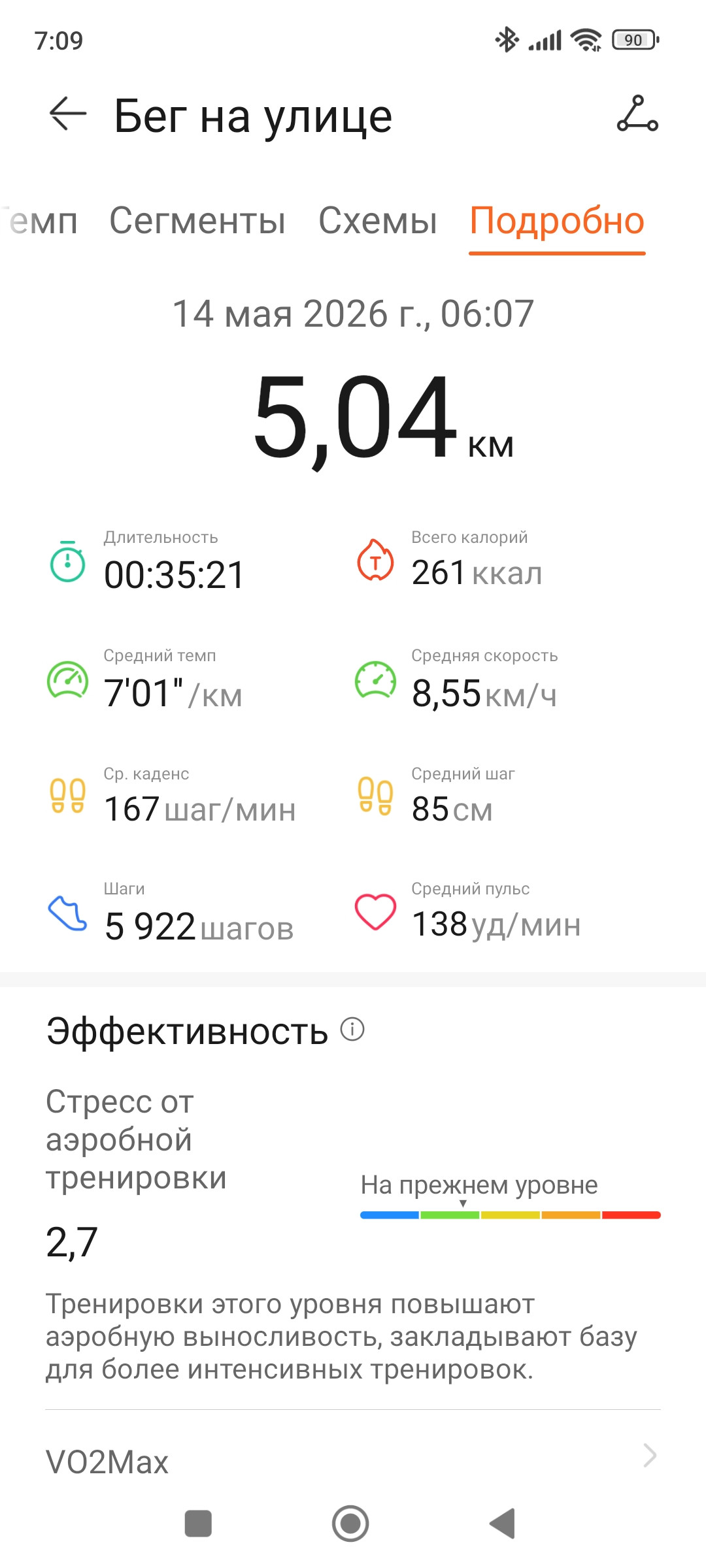Switch to the Схемы tab
The height and width of the screenshot is (1568, 706).
tap(378, 221)
